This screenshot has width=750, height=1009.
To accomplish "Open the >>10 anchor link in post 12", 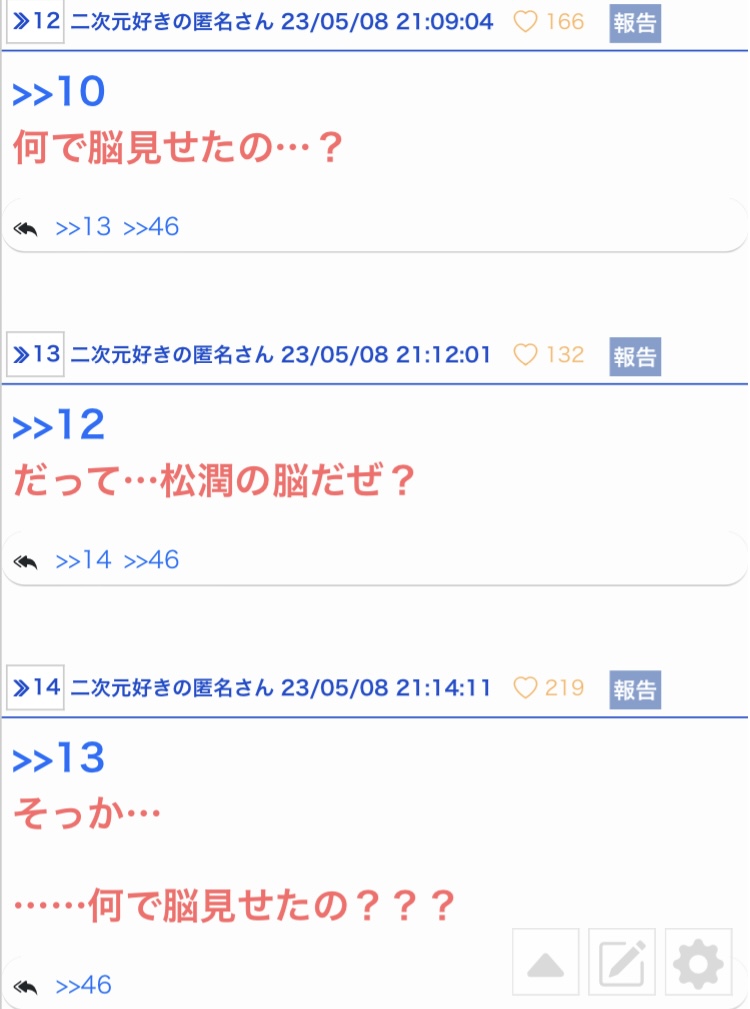I will pyautogui.click(x=59, y=91).
